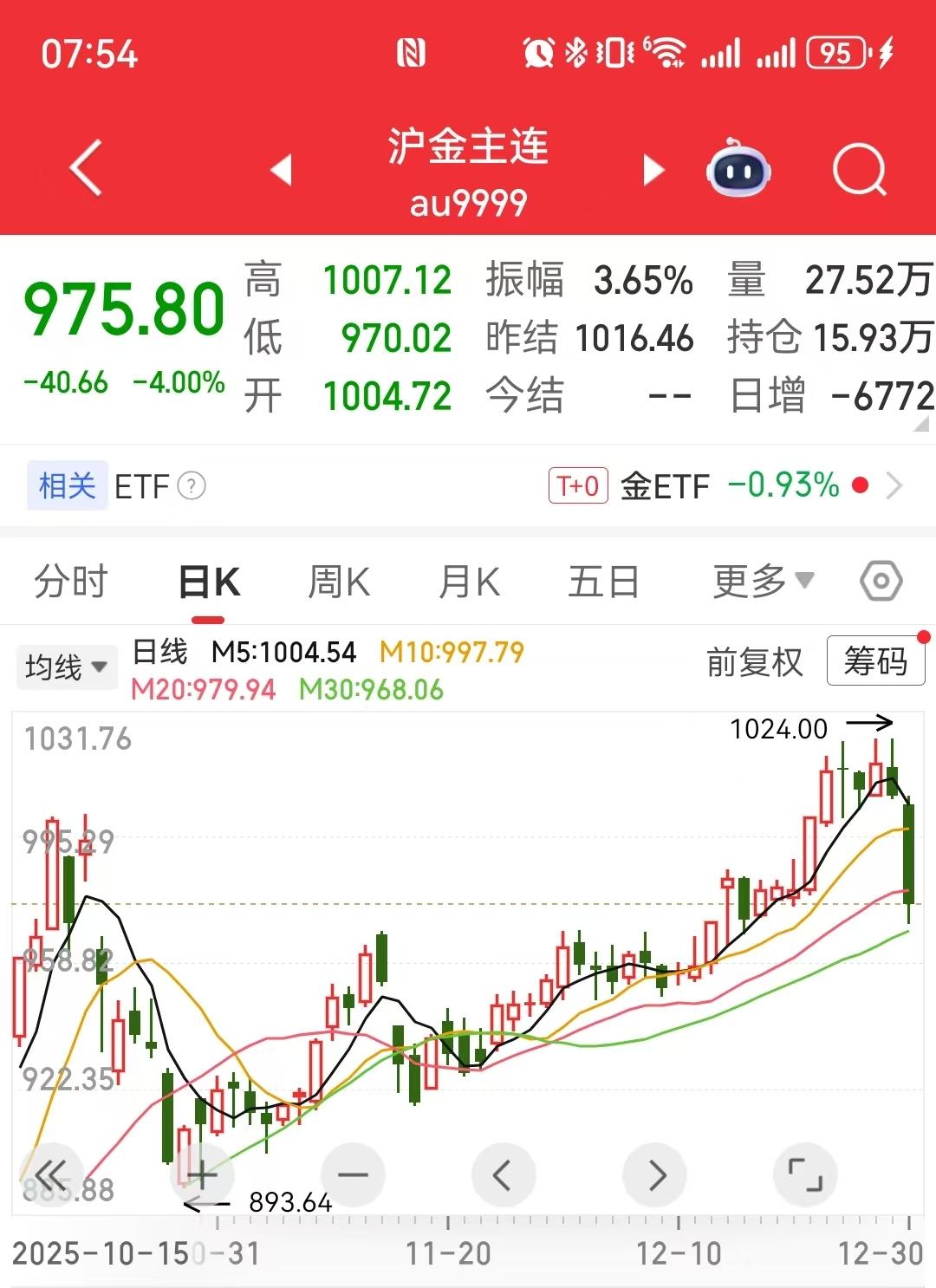The height and width of the screenshot is (1288, 936).
Task: Open search with the magnifier icon
Action: [859, 170]
